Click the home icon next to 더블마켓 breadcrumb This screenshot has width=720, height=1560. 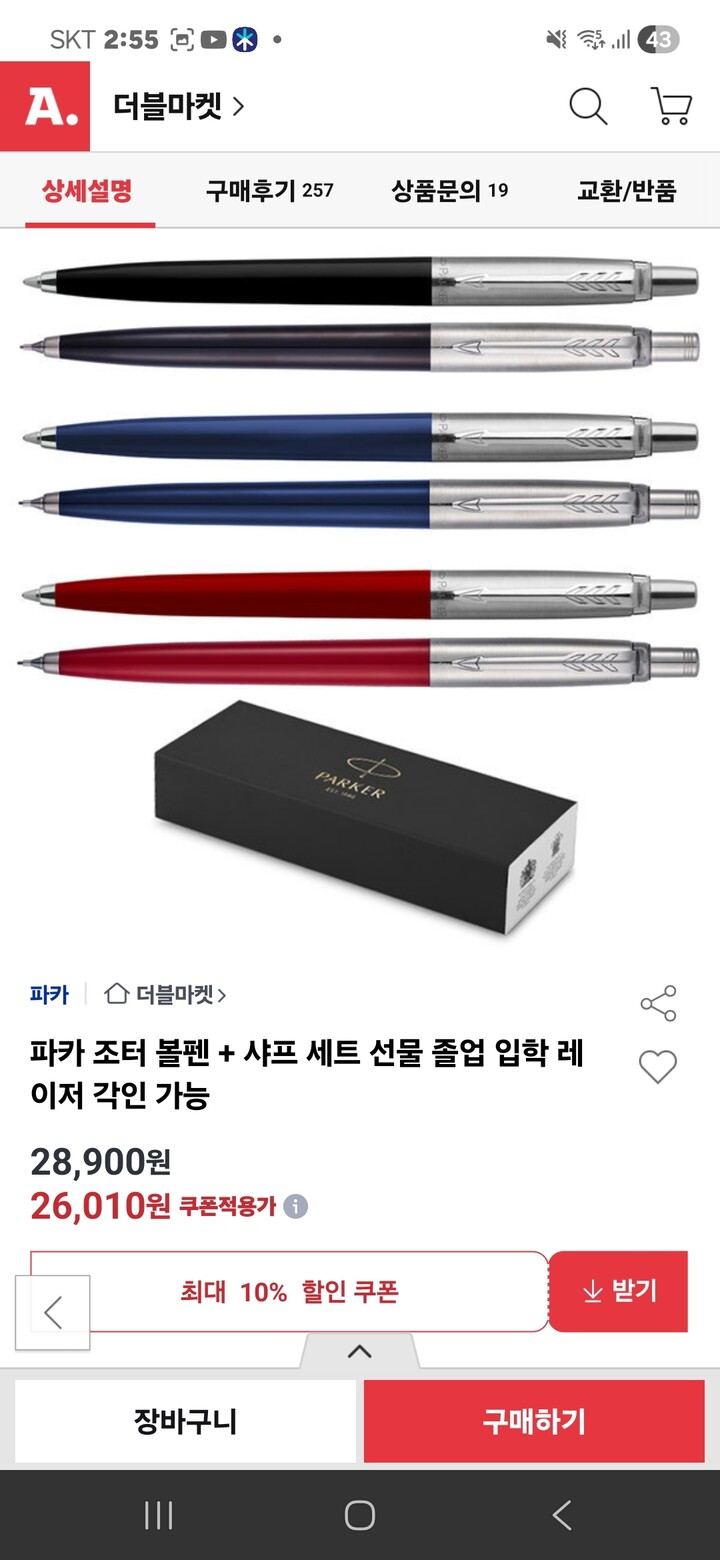click(115, 995)
